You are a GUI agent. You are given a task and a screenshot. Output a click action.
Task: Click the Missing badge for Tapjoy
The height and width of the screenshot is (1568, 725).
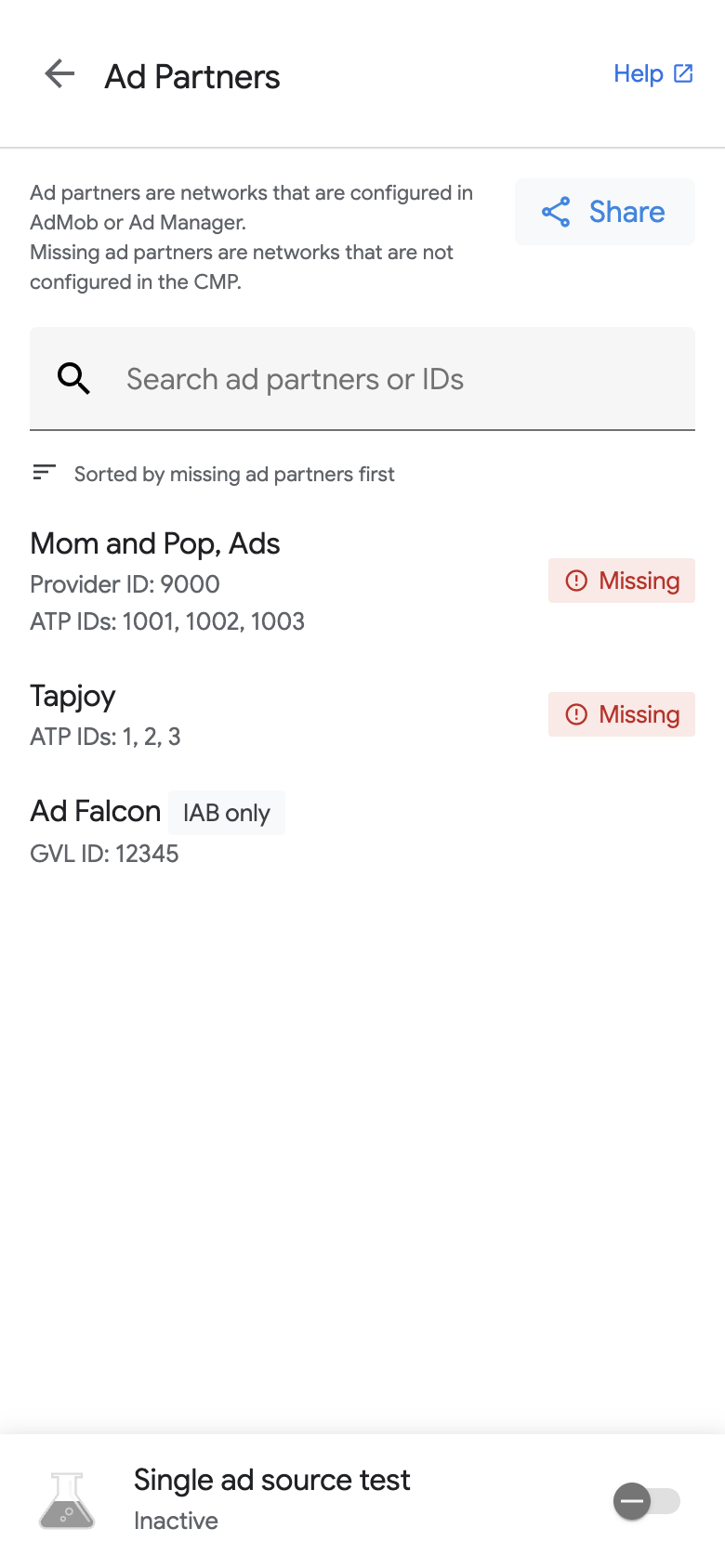(621, 714)
